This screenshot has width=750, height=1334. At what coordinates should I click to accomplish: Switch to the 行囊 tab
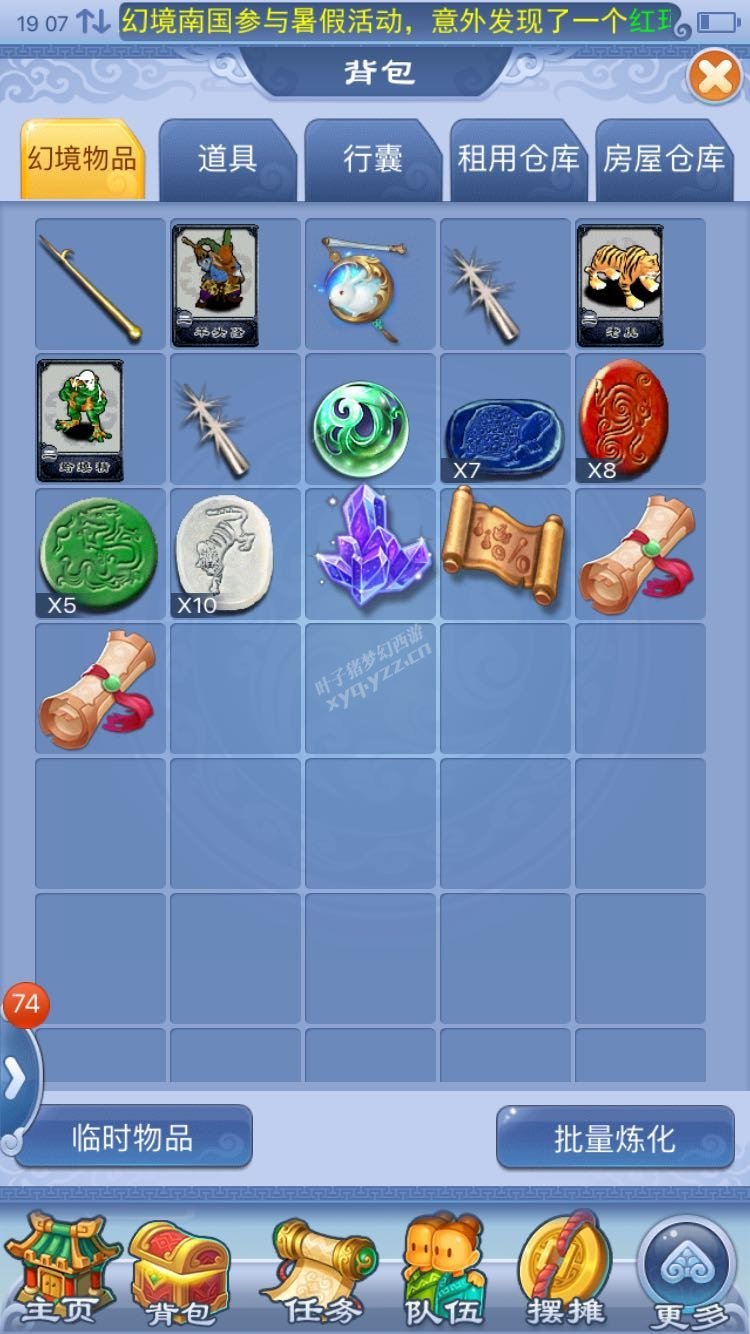(373, 159)
